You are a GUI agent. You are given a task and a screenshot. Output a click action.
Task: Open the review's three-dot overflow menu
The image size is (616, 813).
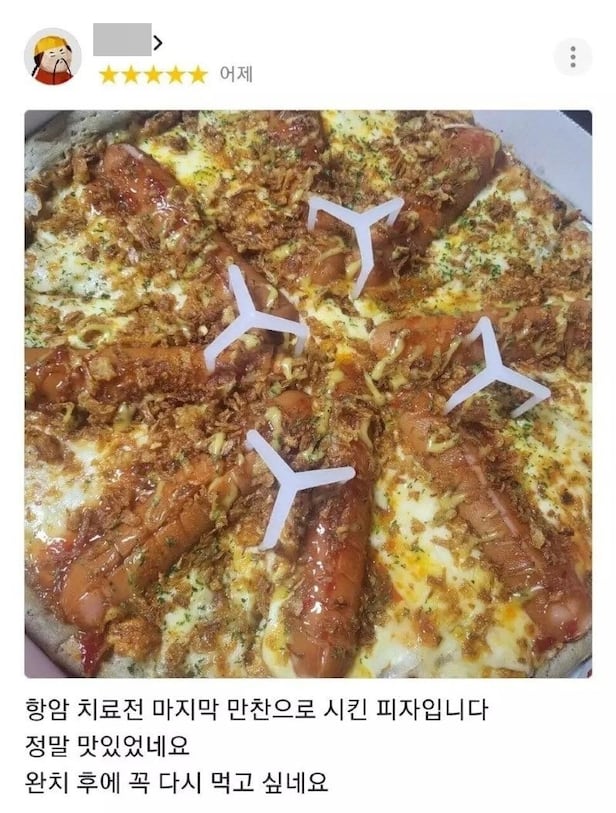click(x=573, y=56)
